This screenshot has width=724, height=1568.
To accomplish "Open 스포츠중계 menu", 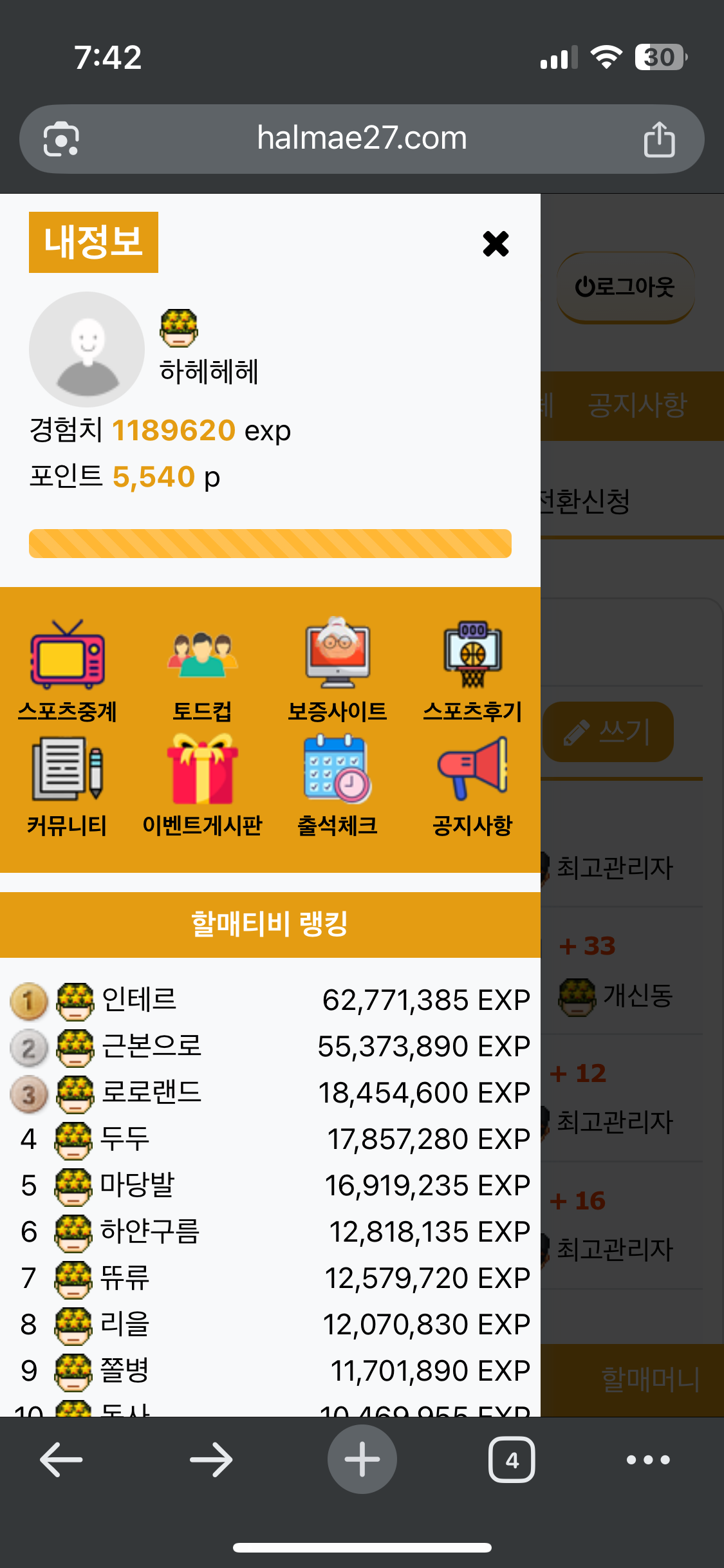I will tap(68, 671).
